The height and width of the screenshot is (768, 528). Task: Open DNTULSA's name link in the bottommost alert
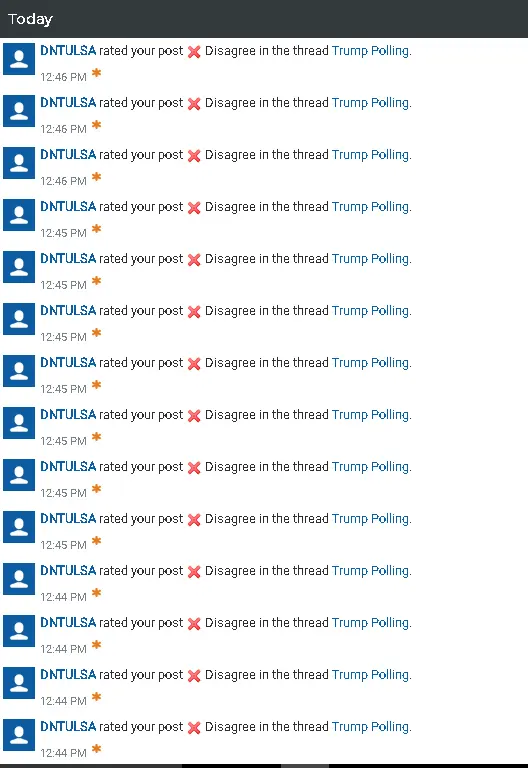(68, 726)
